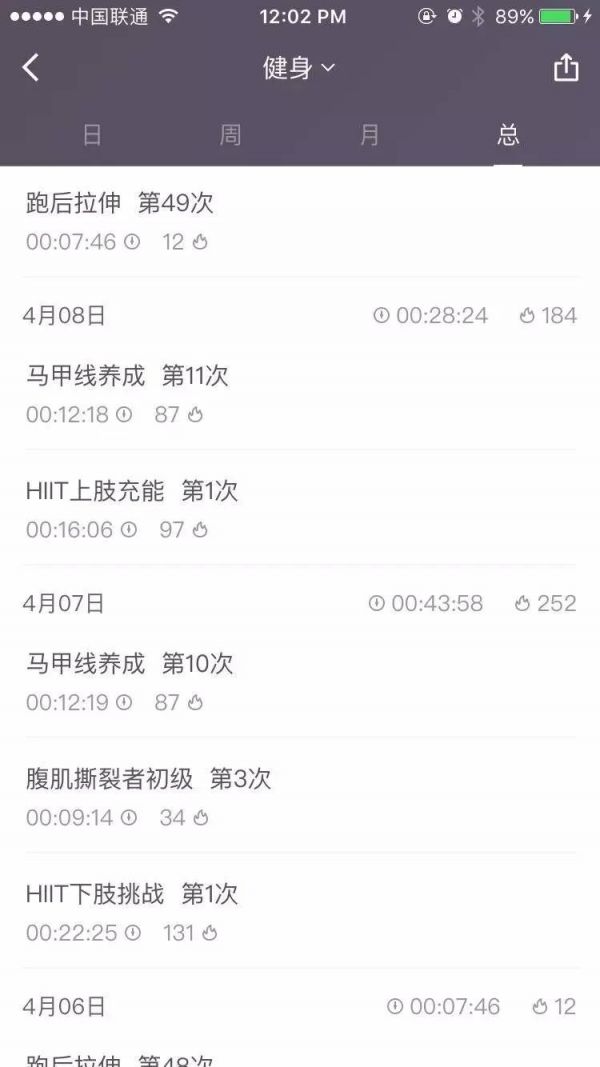Open the HIIT上肢充能 第1次 record
Viewport: 600px width, 1067px height.
pos(300,509)
